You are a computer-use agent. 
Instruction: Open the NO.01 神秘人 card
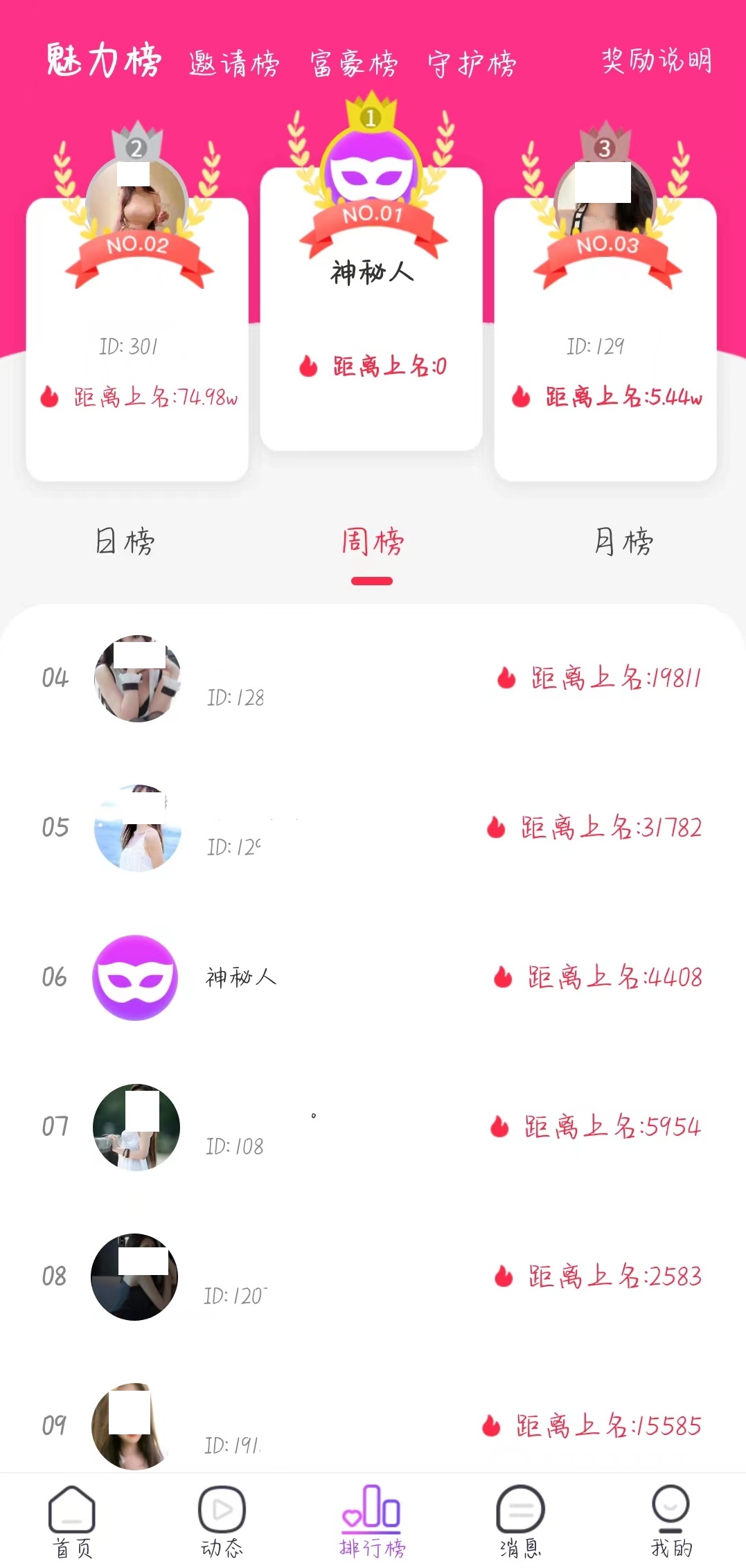click(371, 305)
